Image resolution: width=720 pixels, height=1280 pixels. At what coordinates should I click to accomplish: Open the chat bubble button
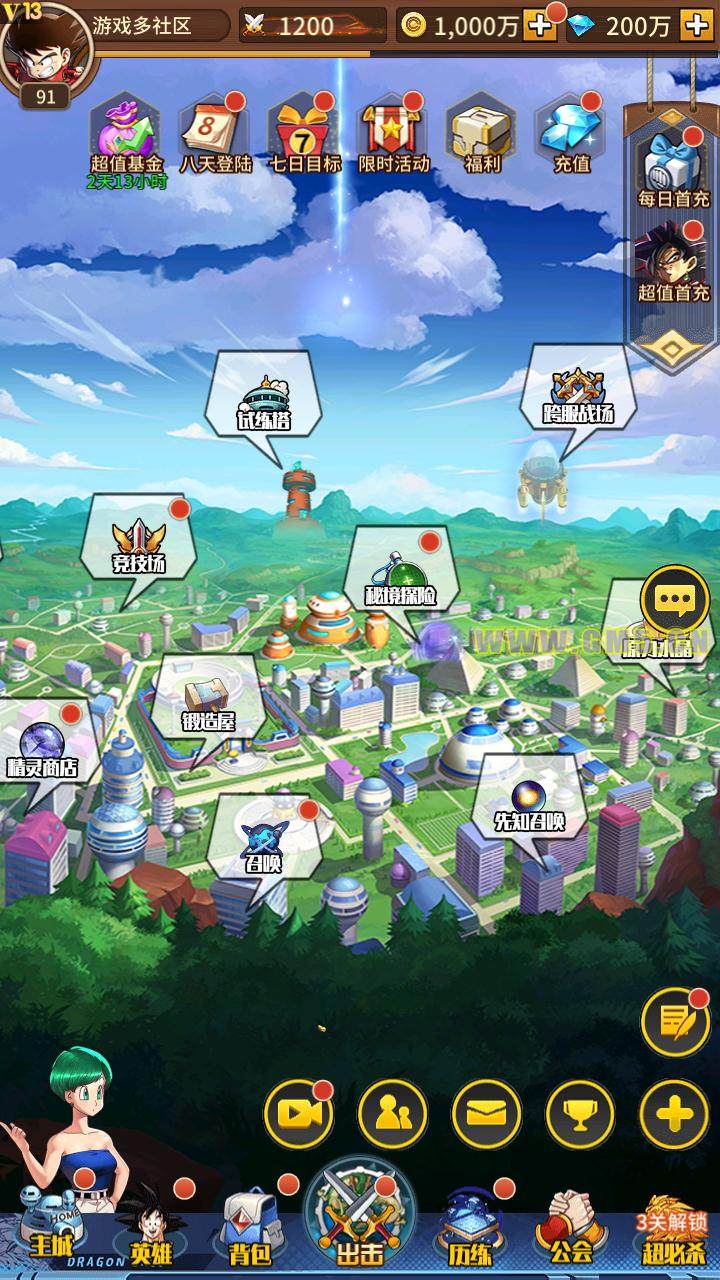[675, 600]
